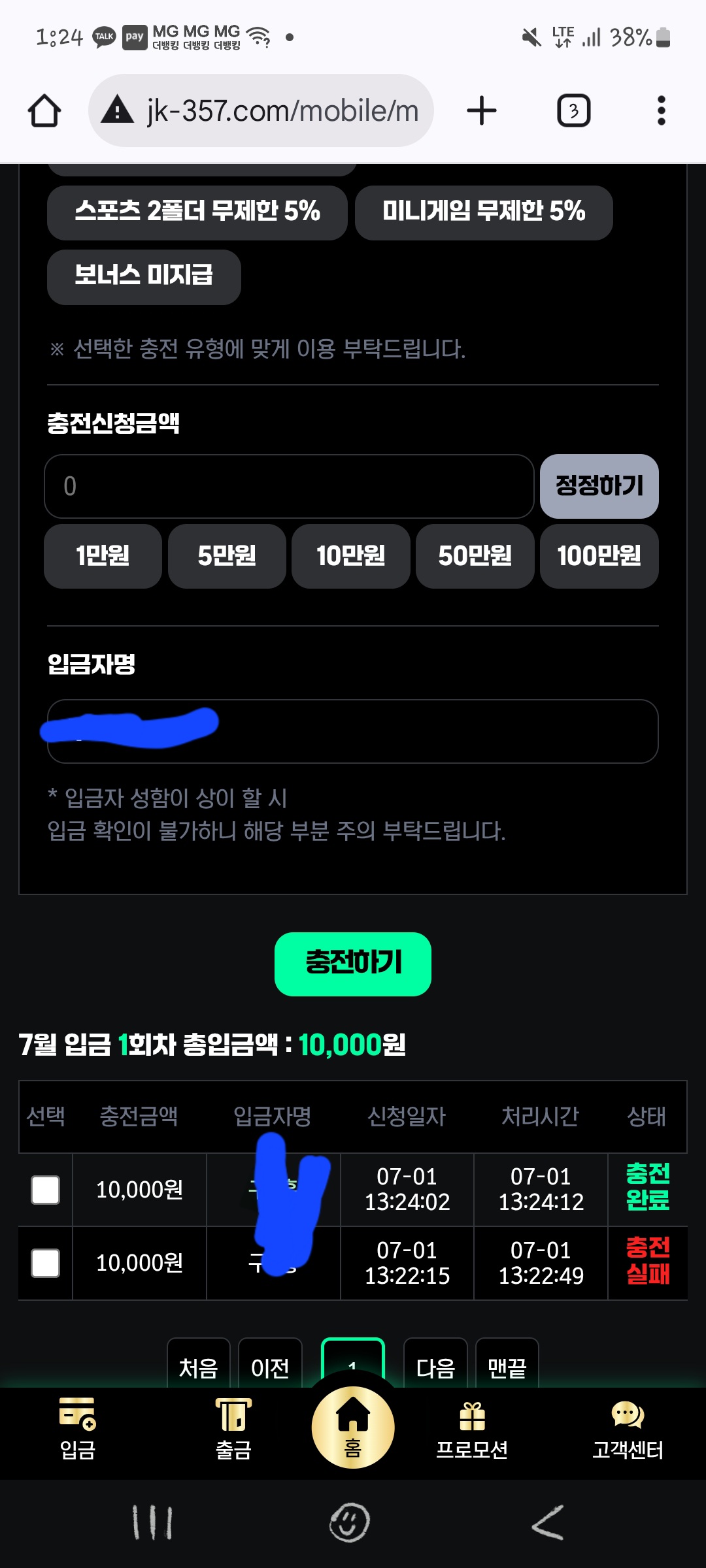Add 50만원 to the charge amount
The width and height of the screenshot is (706, 1568).
pyautogui.click(x=475, y=556)
